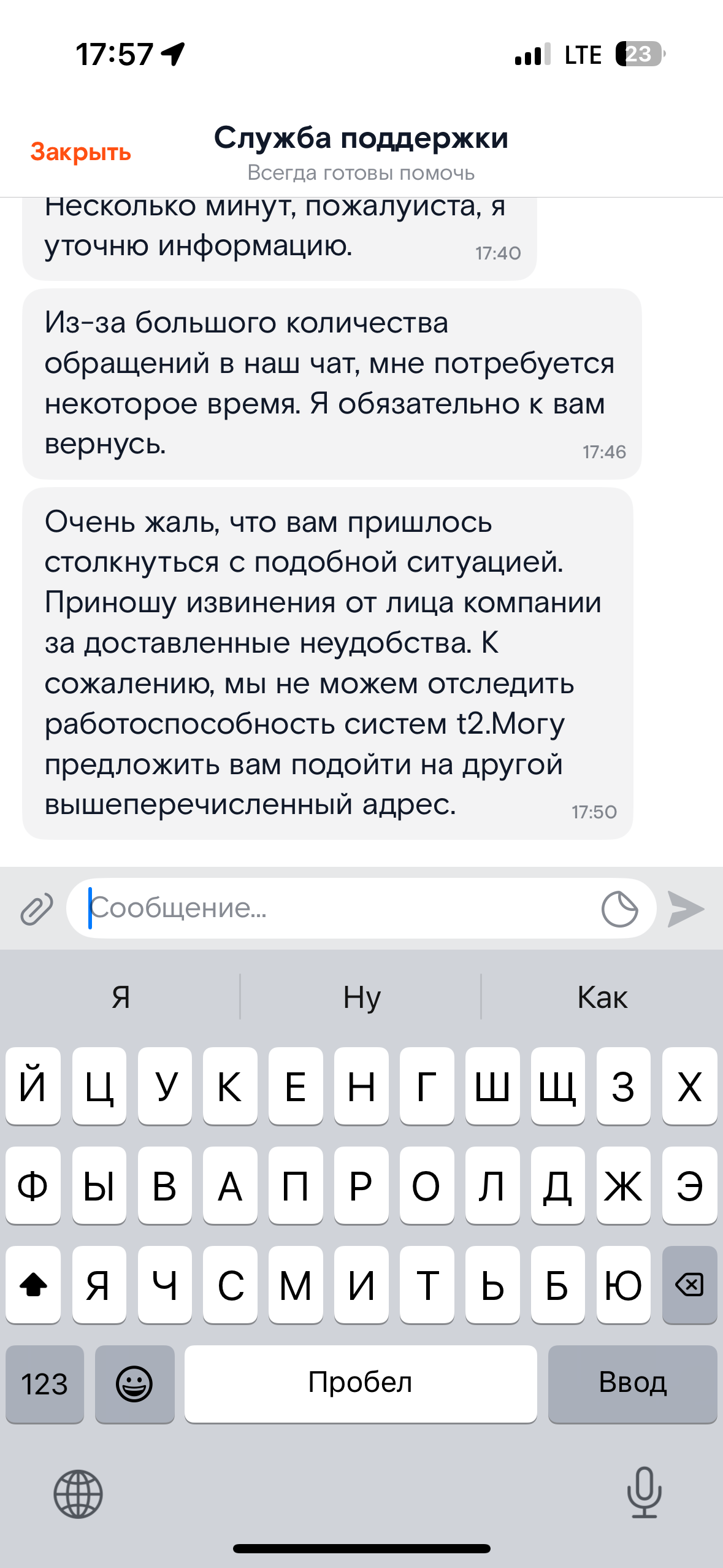
Task: Focus the Сообщение message field
Action: 337,909
